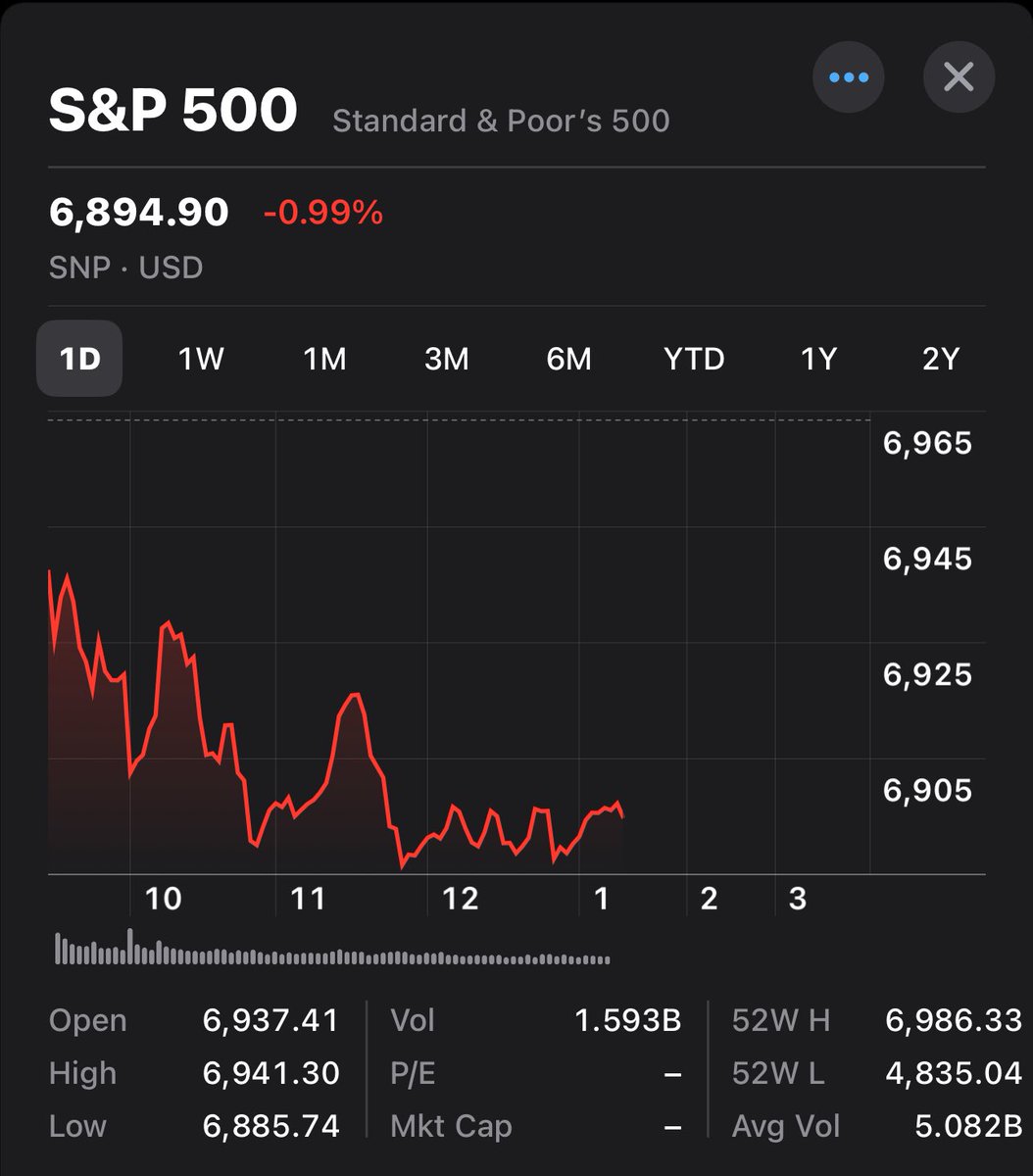This screenshot has width=1033, height=1176.
Task: View the 6M chart range
Action: pos(569,359)
